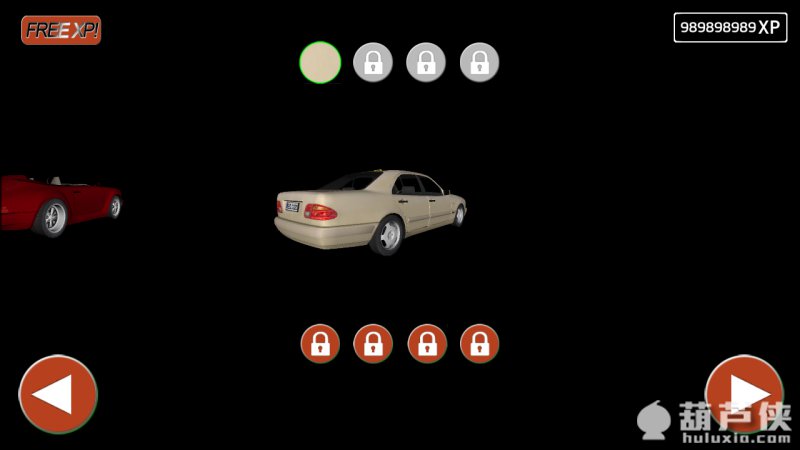
Task: Go to previous car with left arrow
Action: tap(58, 394)
